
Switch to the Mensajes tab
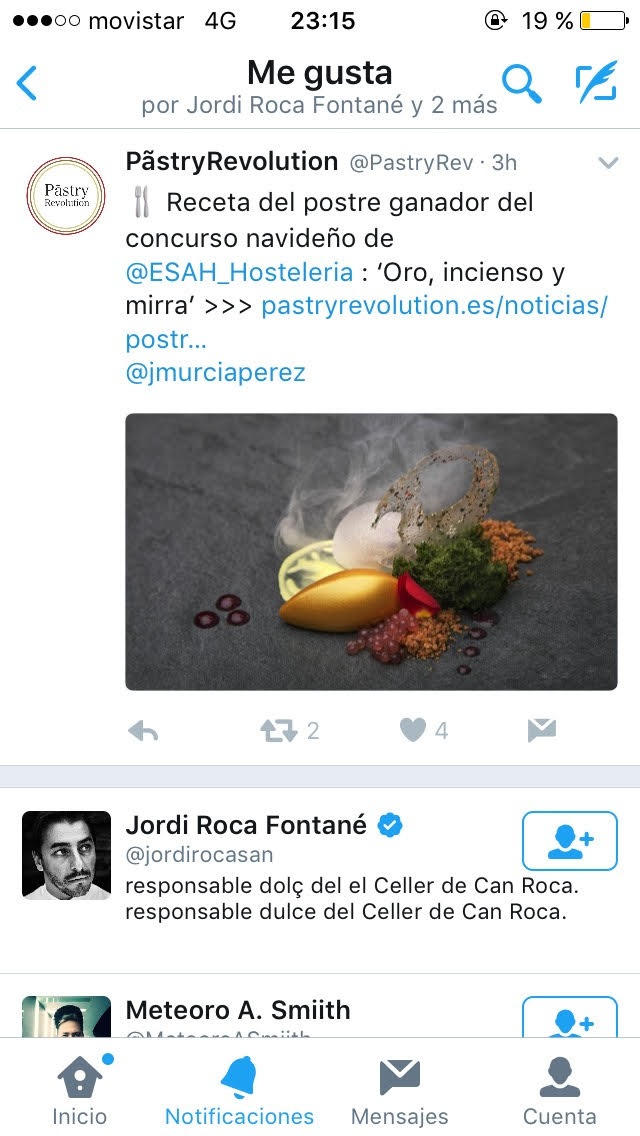(400, 1090)
